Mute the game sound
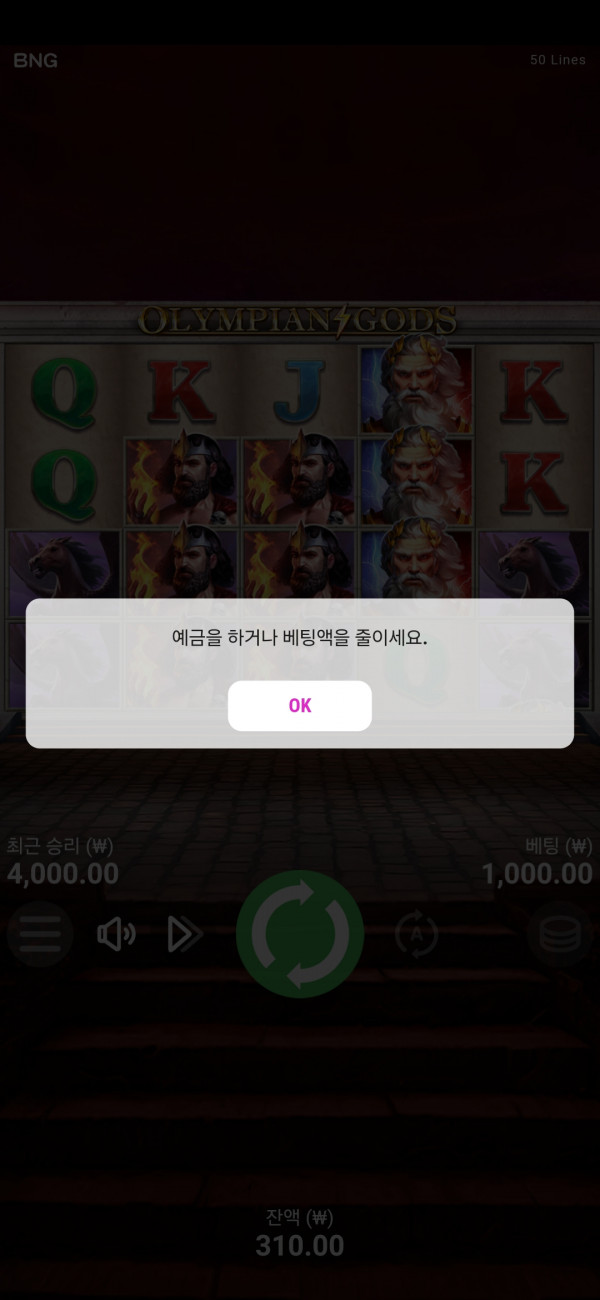 (x=116, y=935)
